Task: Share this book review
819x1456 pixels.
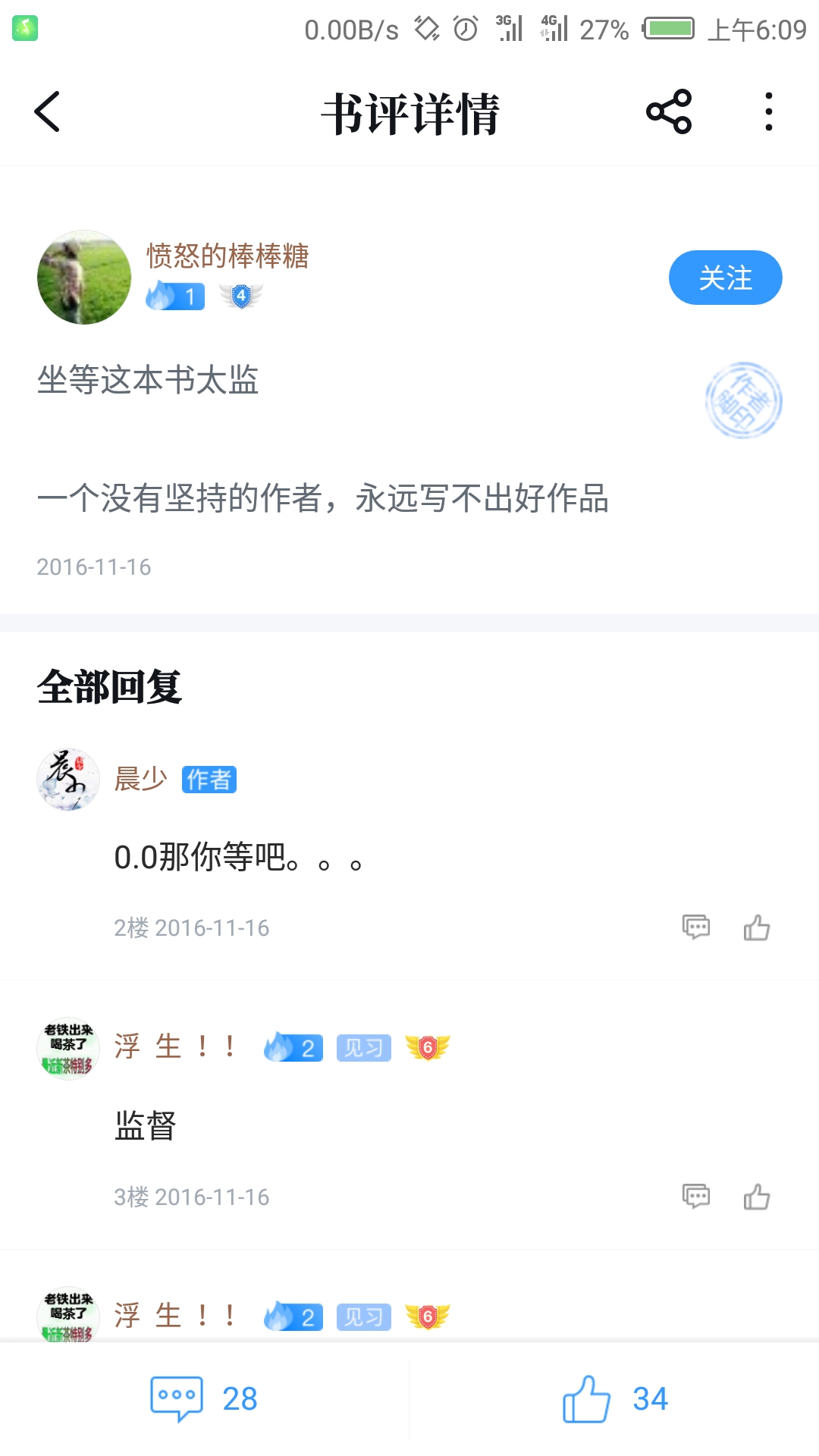Action: coord(668,112)
